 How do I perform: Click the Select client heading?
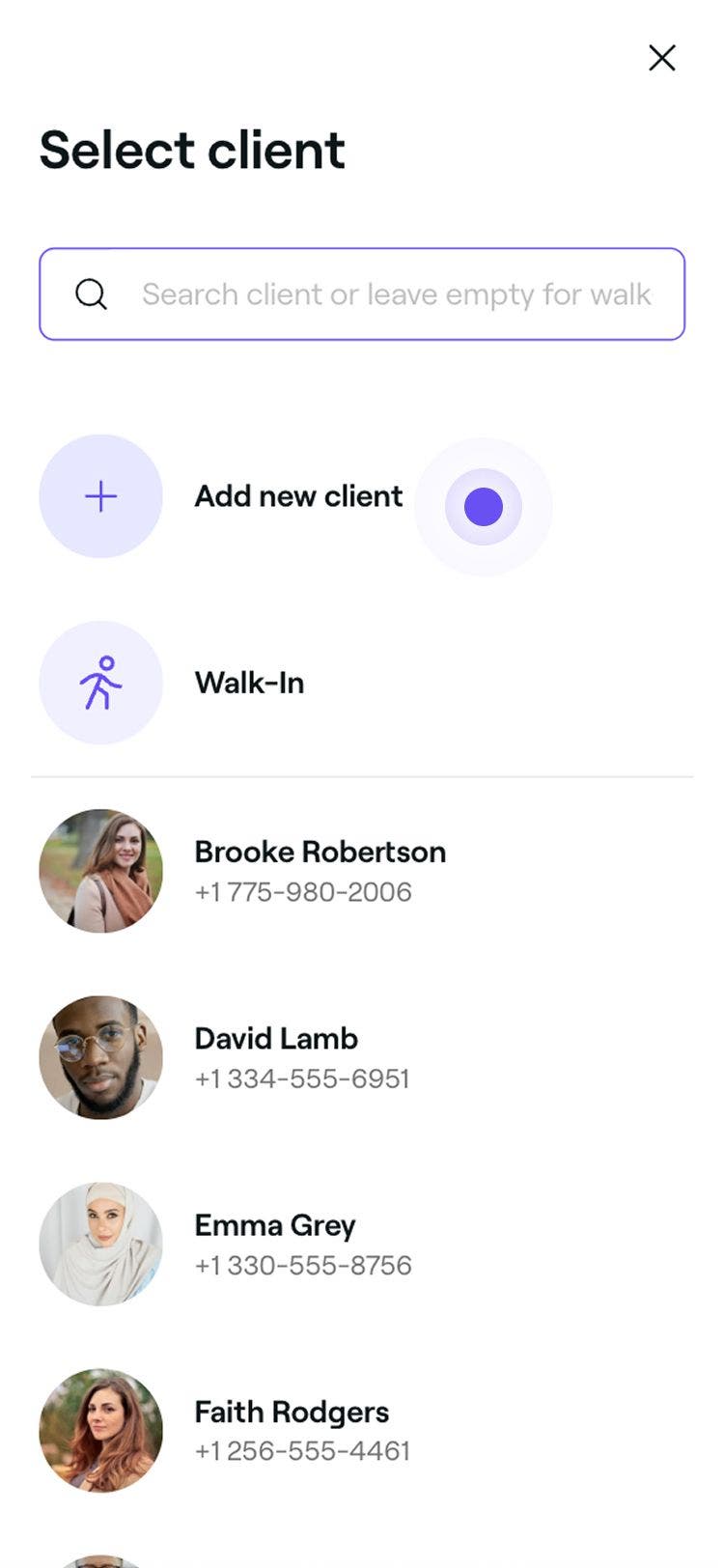click(191, 150)
